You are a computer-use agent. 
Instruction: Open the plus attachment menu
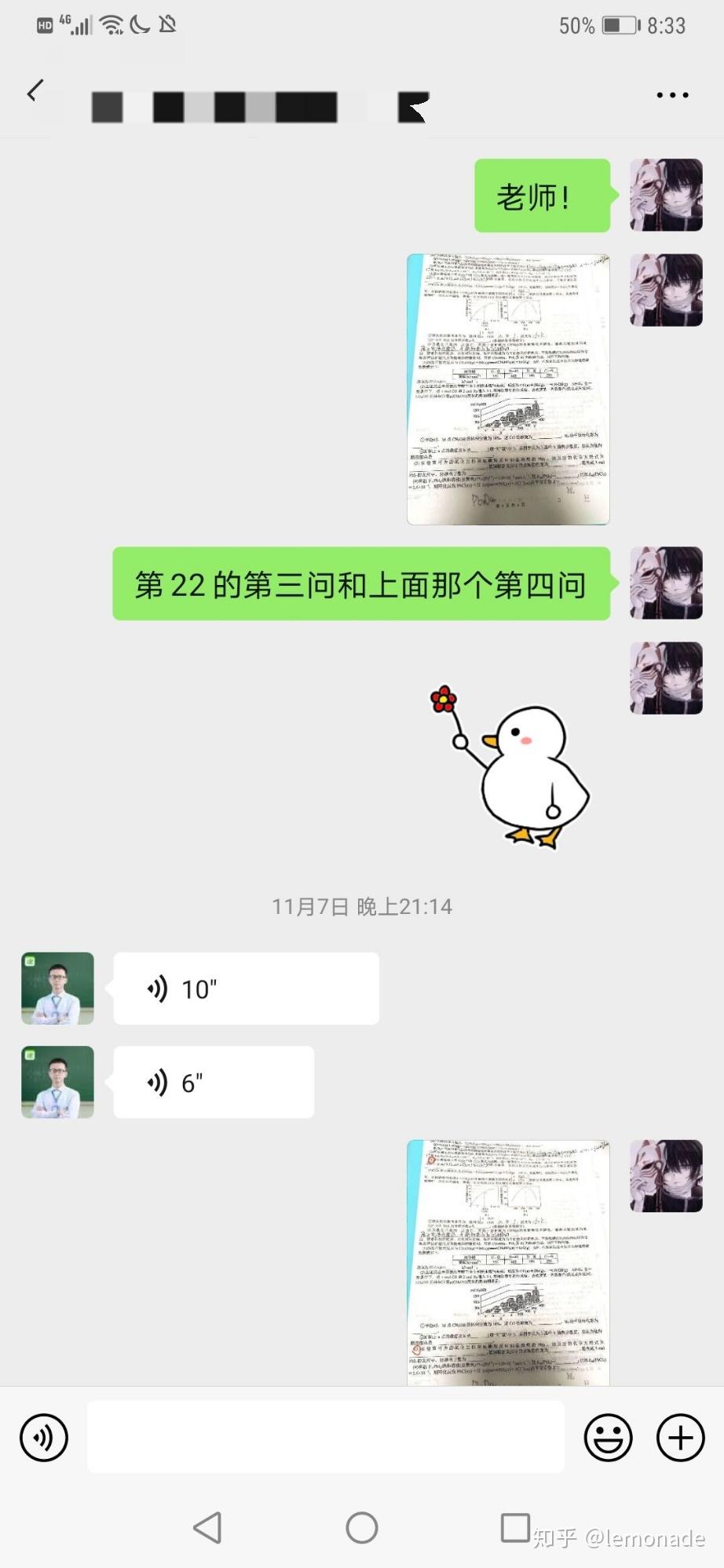click(680, 1438)
